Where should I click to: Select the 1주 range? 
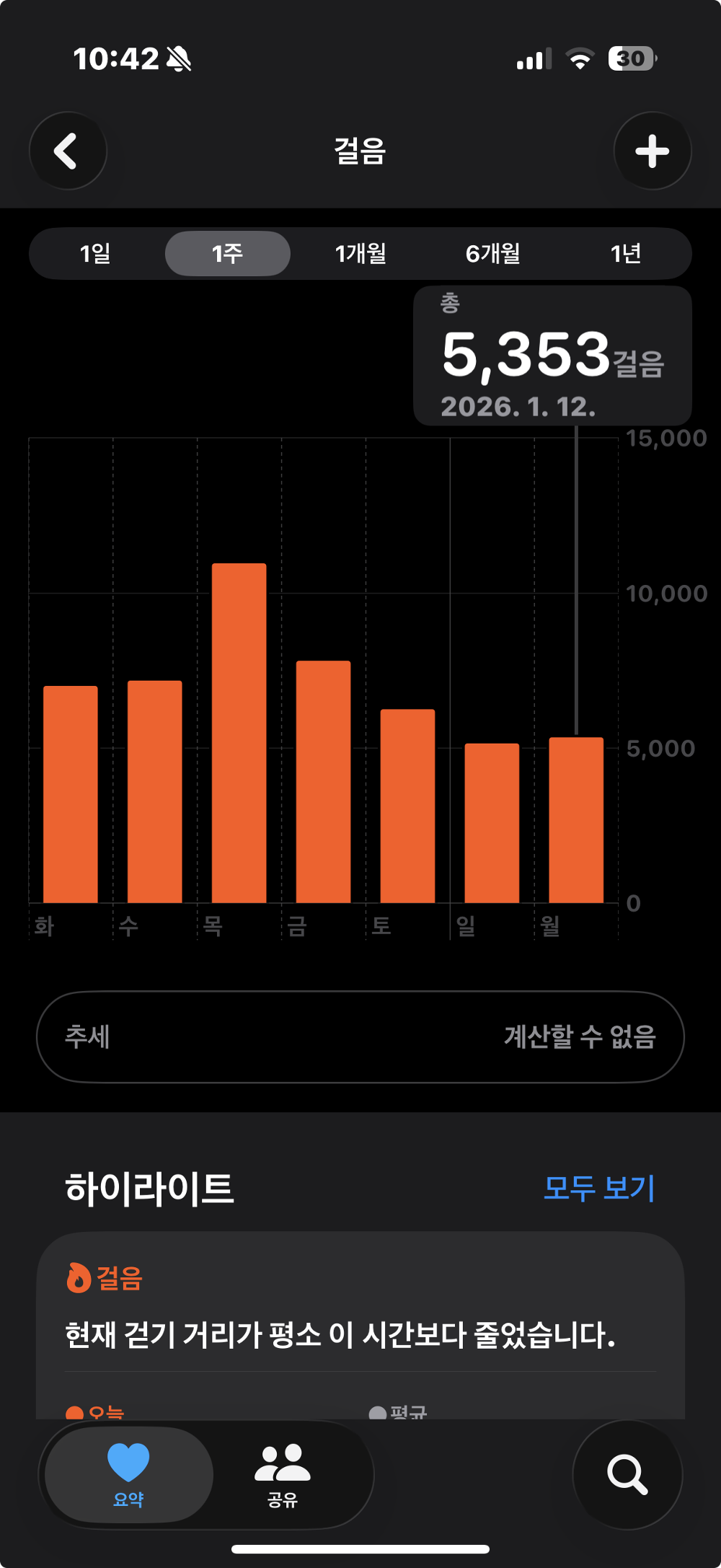point(227,254)
